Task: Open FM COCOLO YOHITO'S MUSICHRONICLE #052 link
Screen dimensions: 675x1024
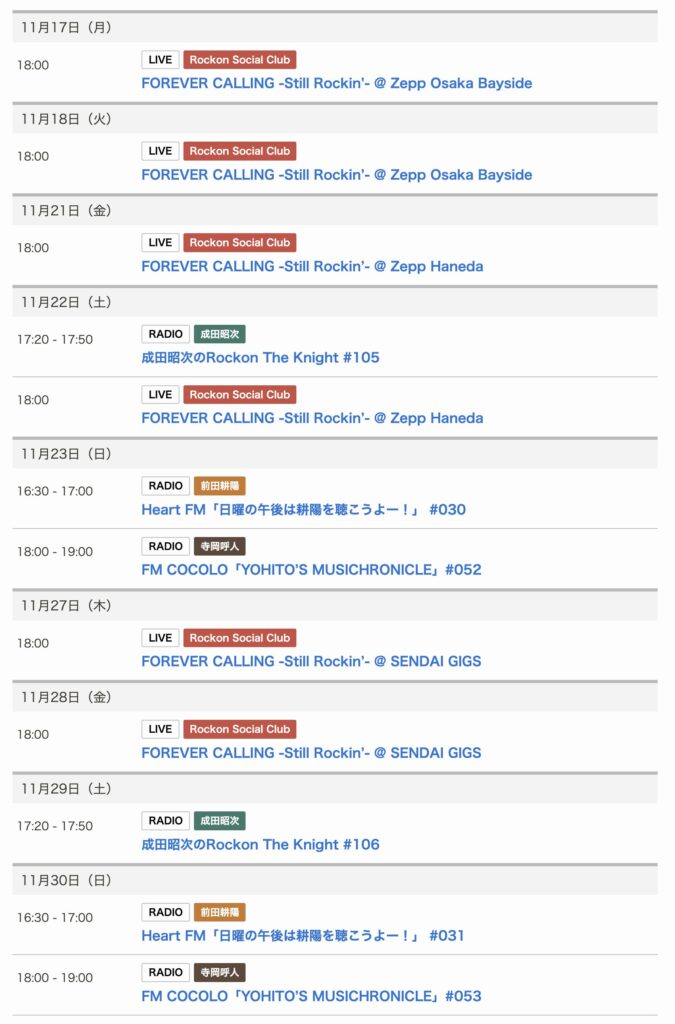Action: [311, 570]
